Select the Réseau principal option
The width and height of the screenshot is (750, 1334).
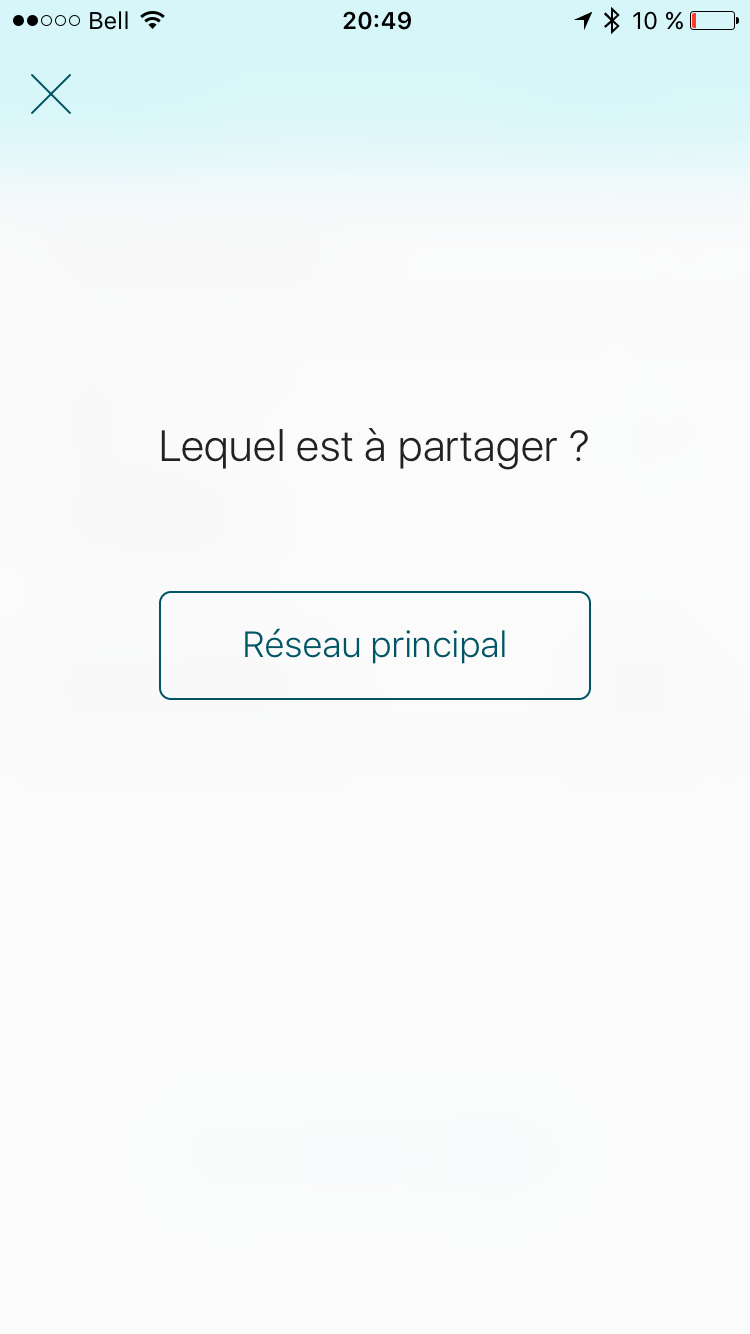pyautogui.click(x=375, y=645)
